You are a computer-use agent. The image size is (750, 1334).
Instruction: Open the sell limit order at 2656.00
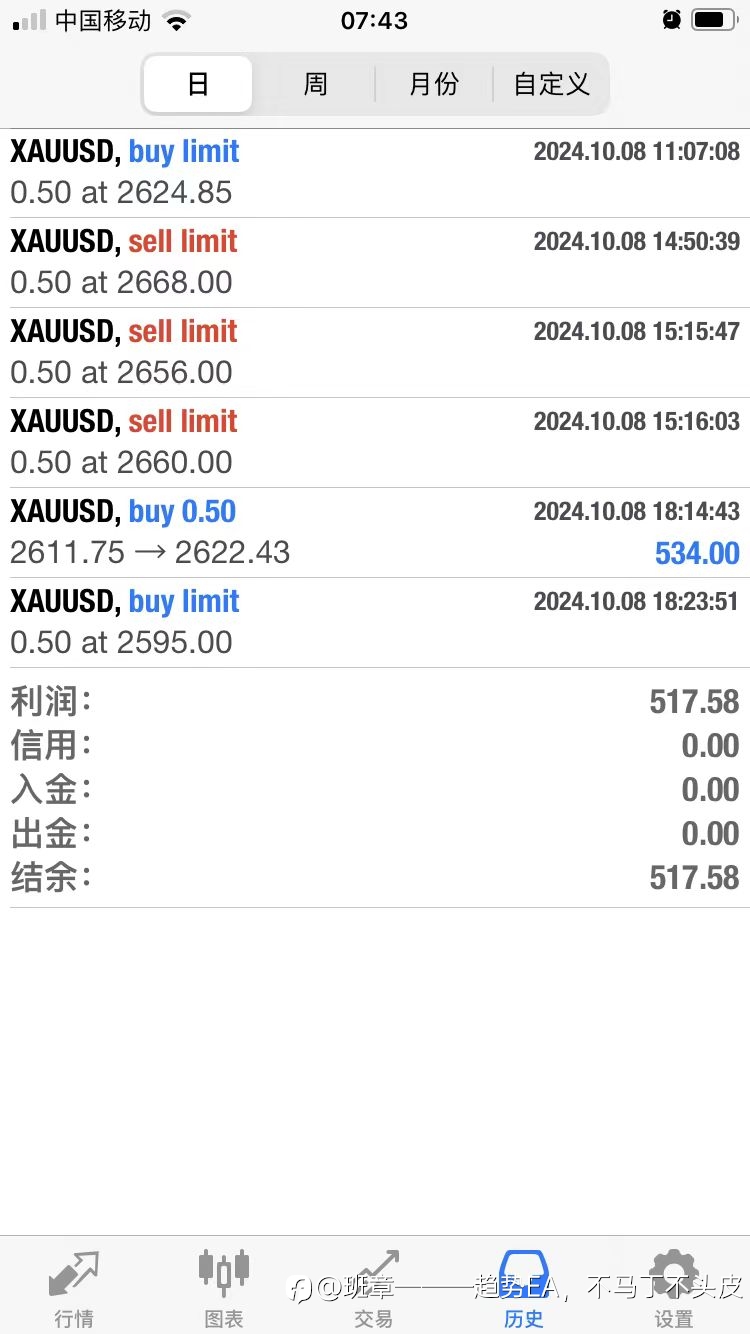pyautogui.click(x=375, y=353)
